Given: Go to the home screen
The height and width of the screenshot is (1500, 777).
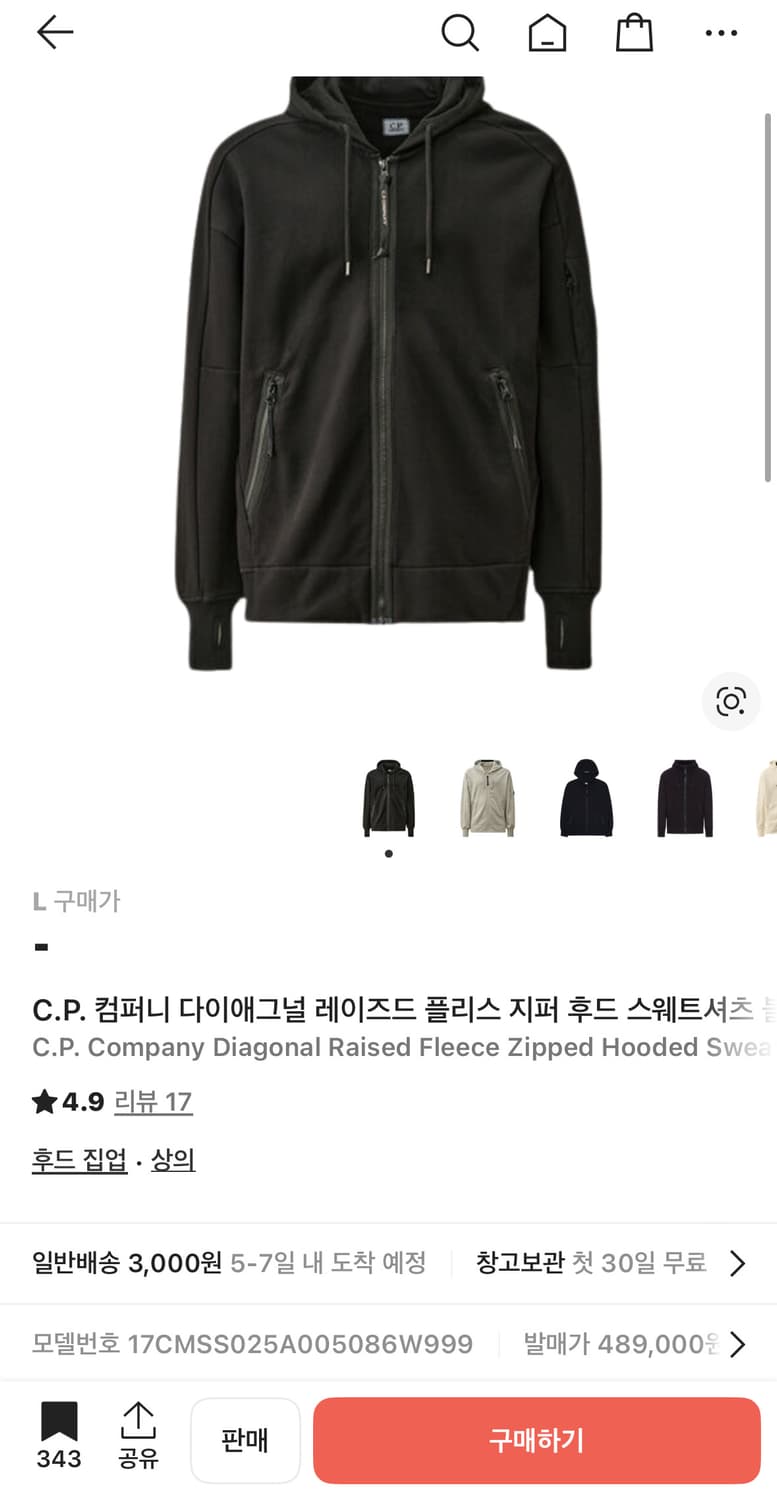Looking at the screenshot, I should pos(547,32).
